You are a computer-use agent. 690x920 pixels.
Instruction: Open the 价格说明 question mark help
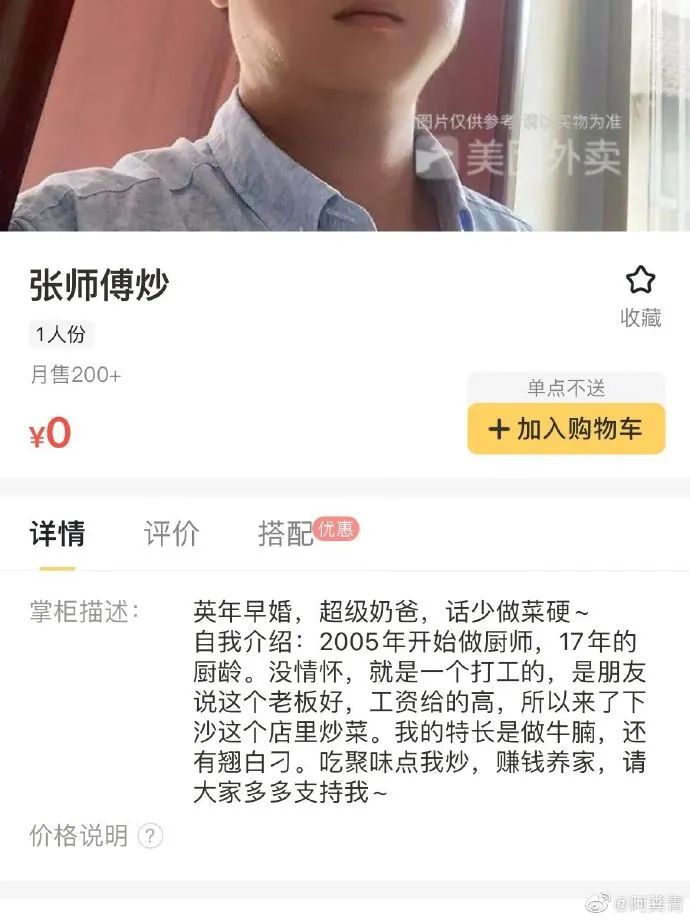tap(150, 835)
